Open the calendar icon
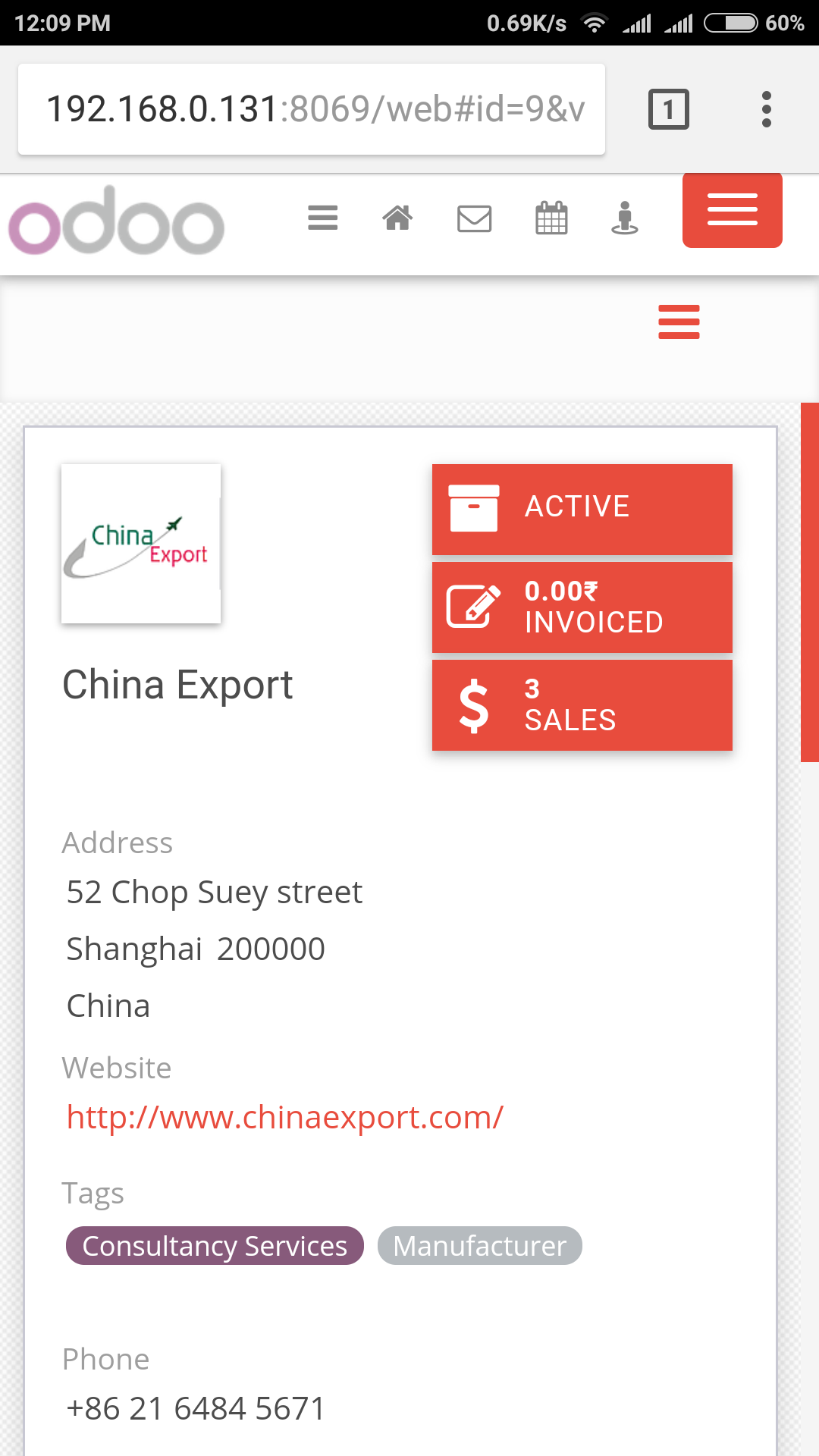 551,218
